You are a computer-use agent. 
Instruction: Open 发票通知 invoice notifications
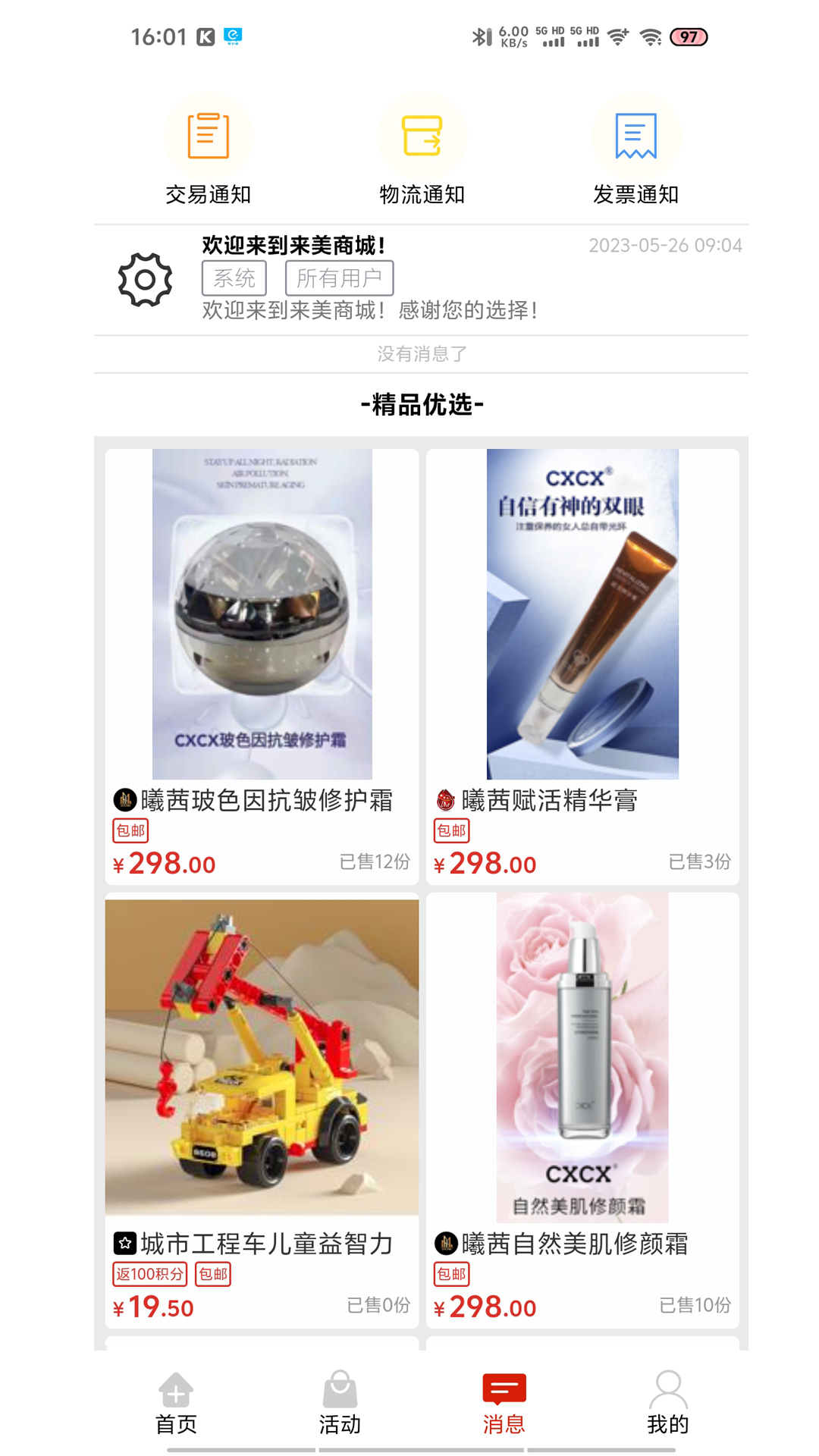click(x=635, y=152)
